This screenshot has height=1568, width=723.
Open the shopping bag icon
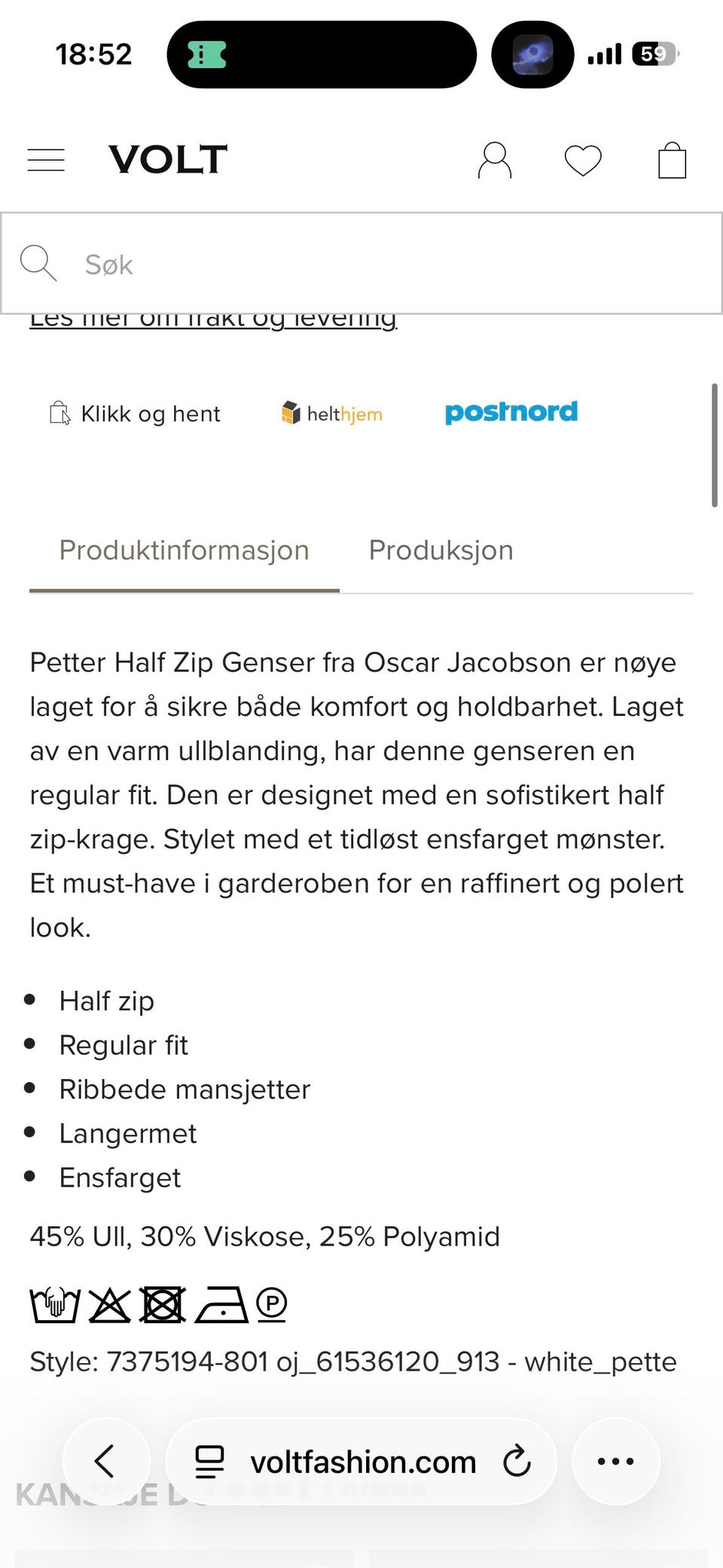(672, 160)
